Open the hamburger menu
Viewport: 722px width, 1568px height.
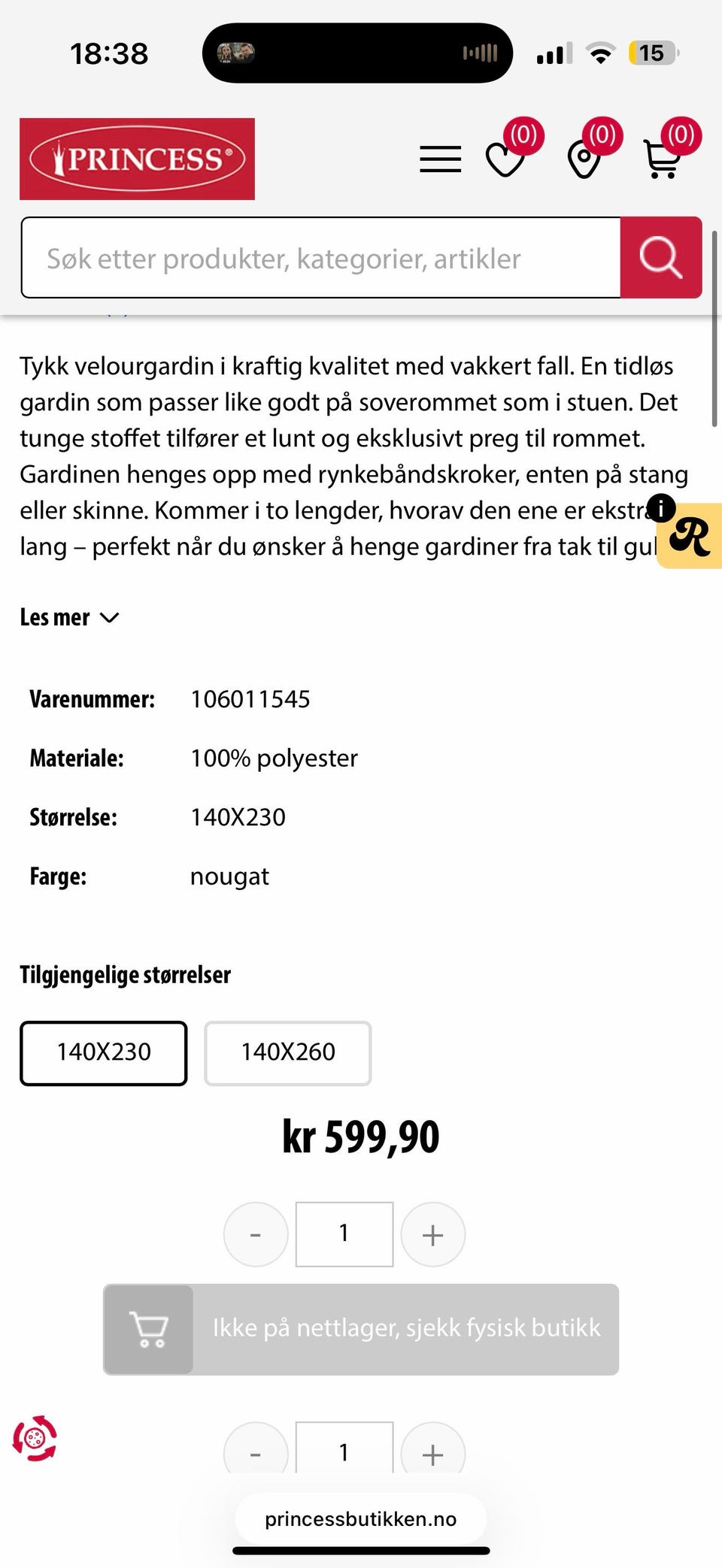tap(440, 159)
